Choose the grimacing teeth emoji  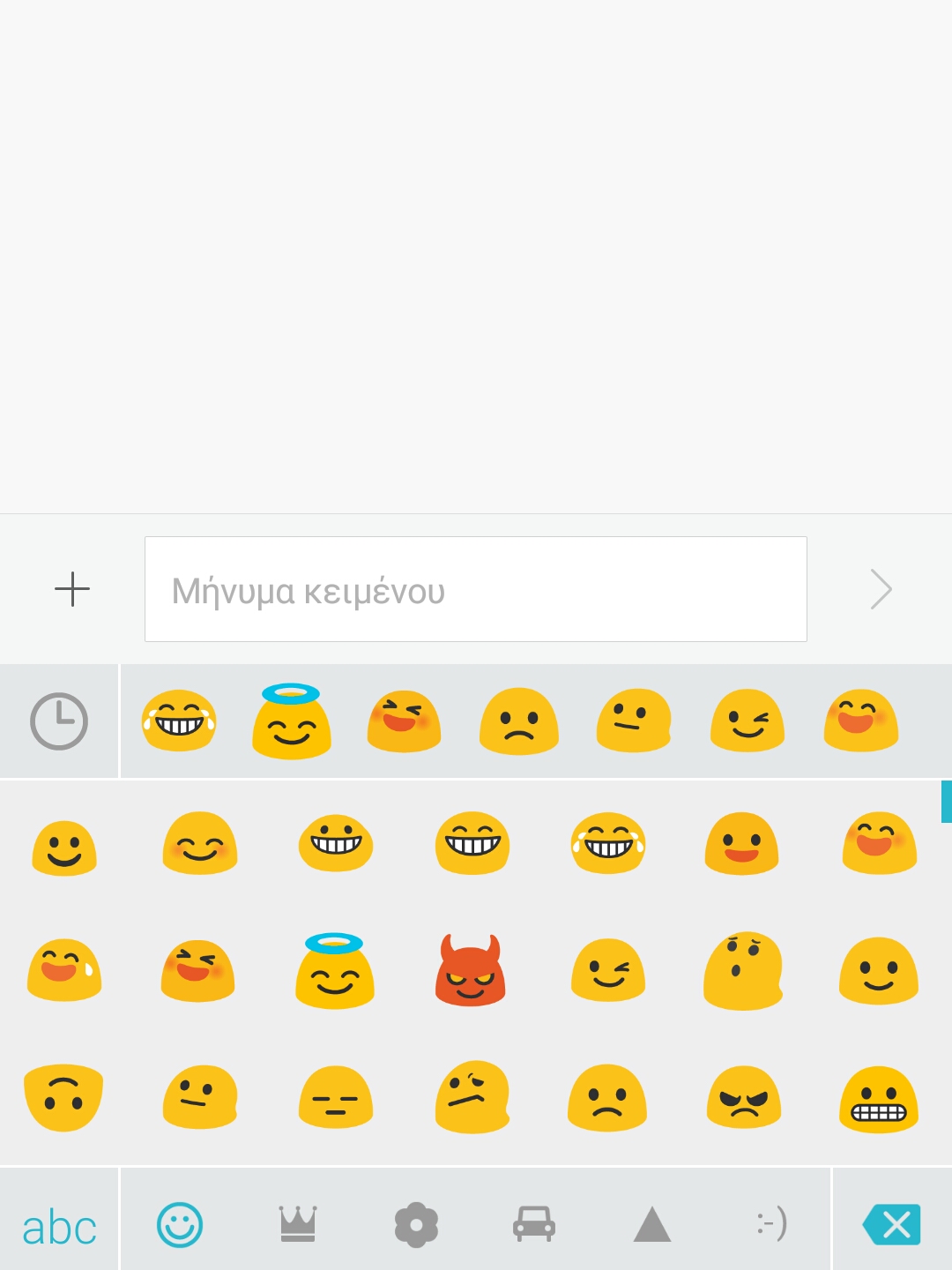tap(879, 1098)
